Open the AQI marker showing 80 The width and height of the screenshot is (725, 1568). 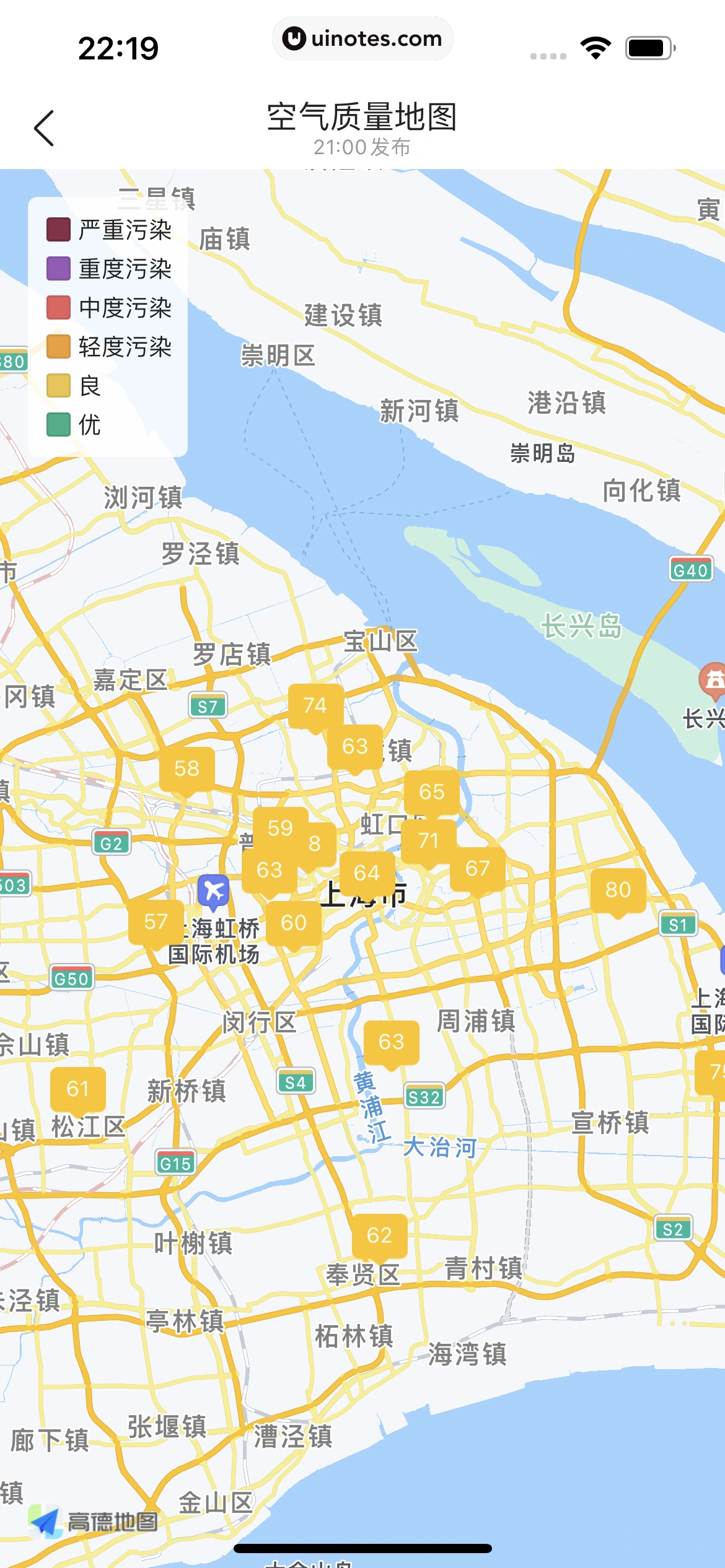tap(618, 890)
